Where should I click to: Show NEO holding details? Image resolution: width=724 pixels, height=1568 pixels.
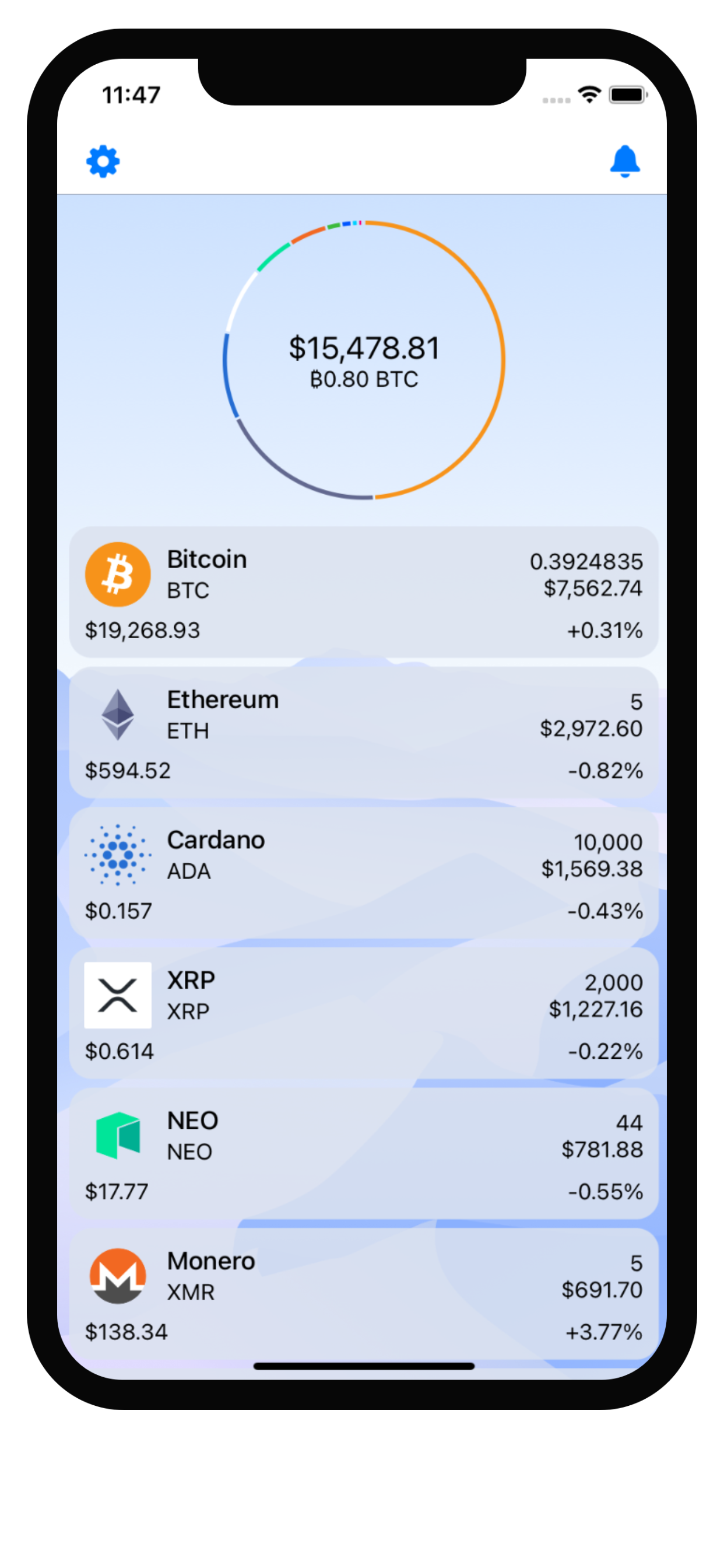click(363, 1152)
